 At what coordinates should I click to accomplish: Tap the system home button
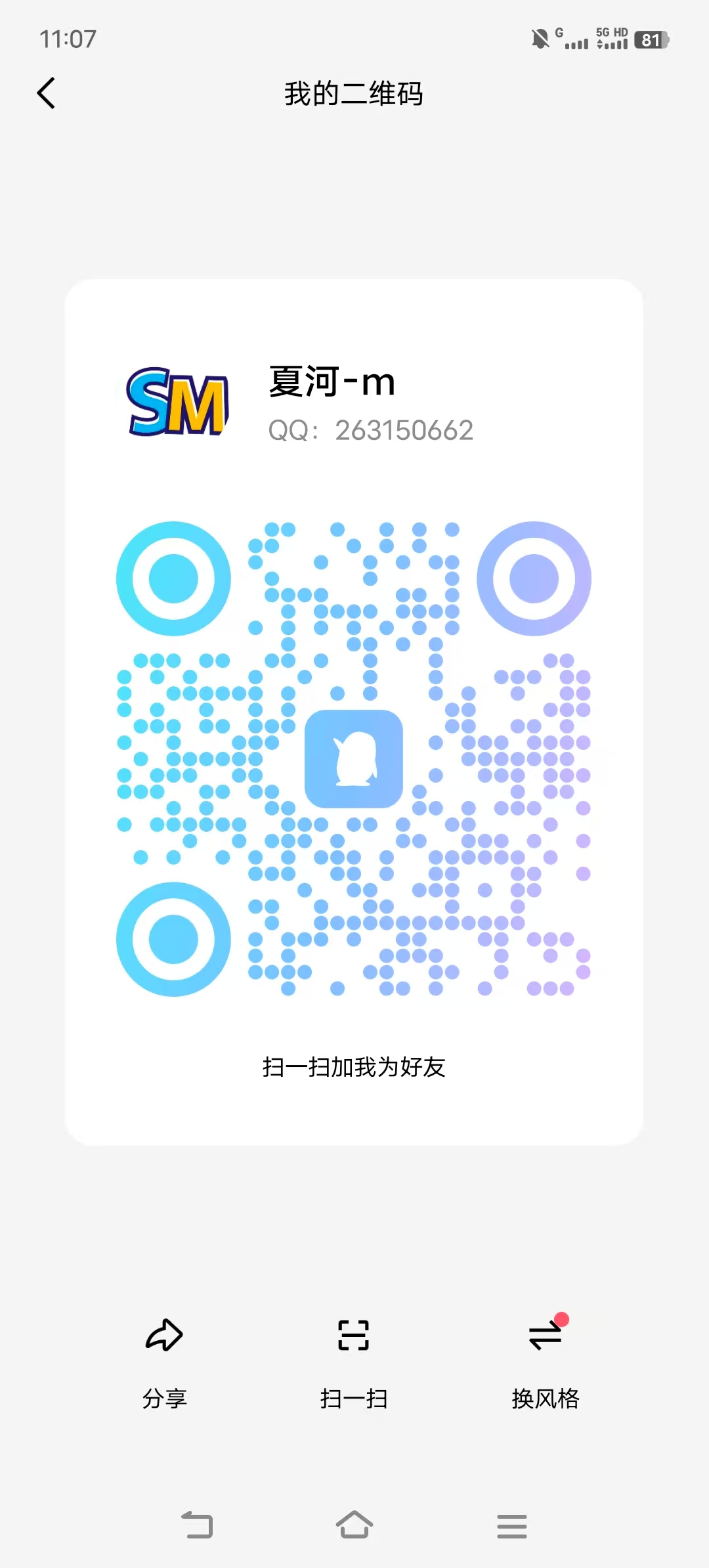tap(354, 1525)
